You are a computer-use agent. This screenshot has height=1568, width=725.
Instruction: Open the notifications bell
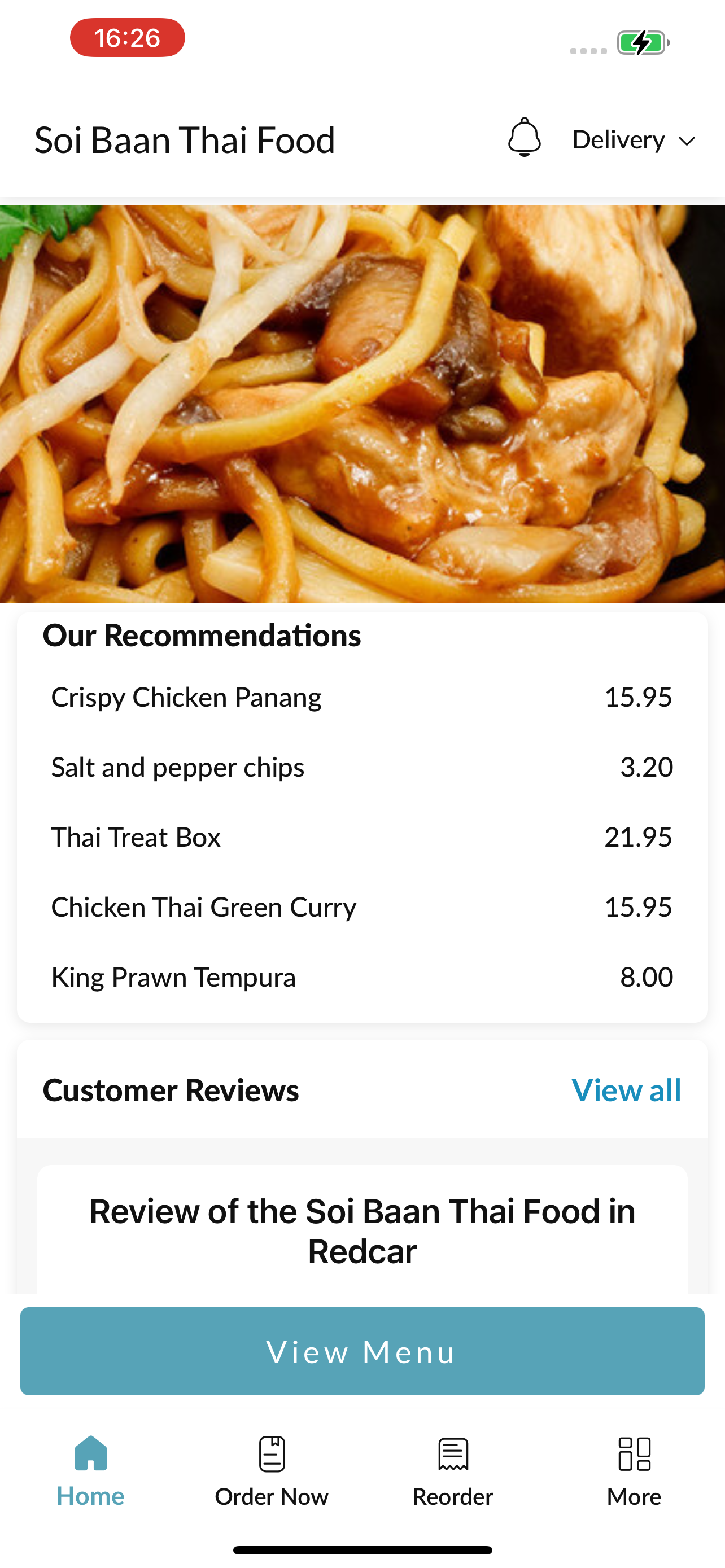point(524,138)
